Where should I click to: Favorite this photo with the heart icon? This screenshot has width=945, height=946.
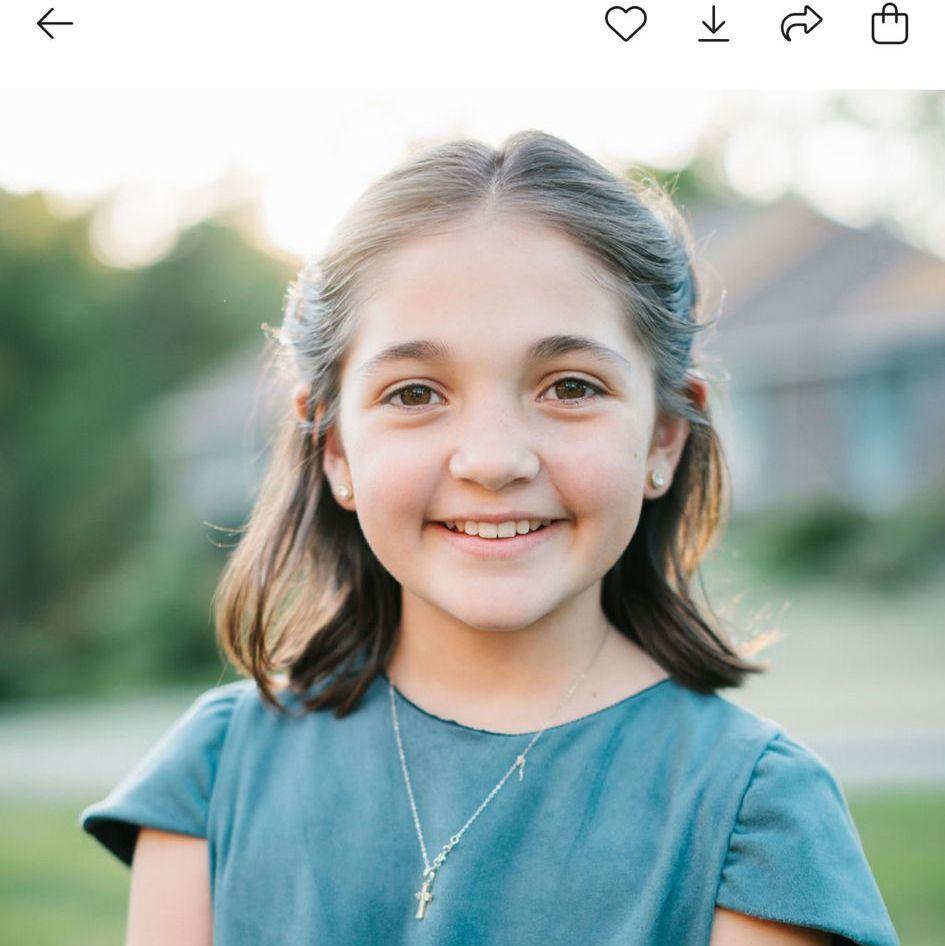pyautogui.click(x=625, y=24)
